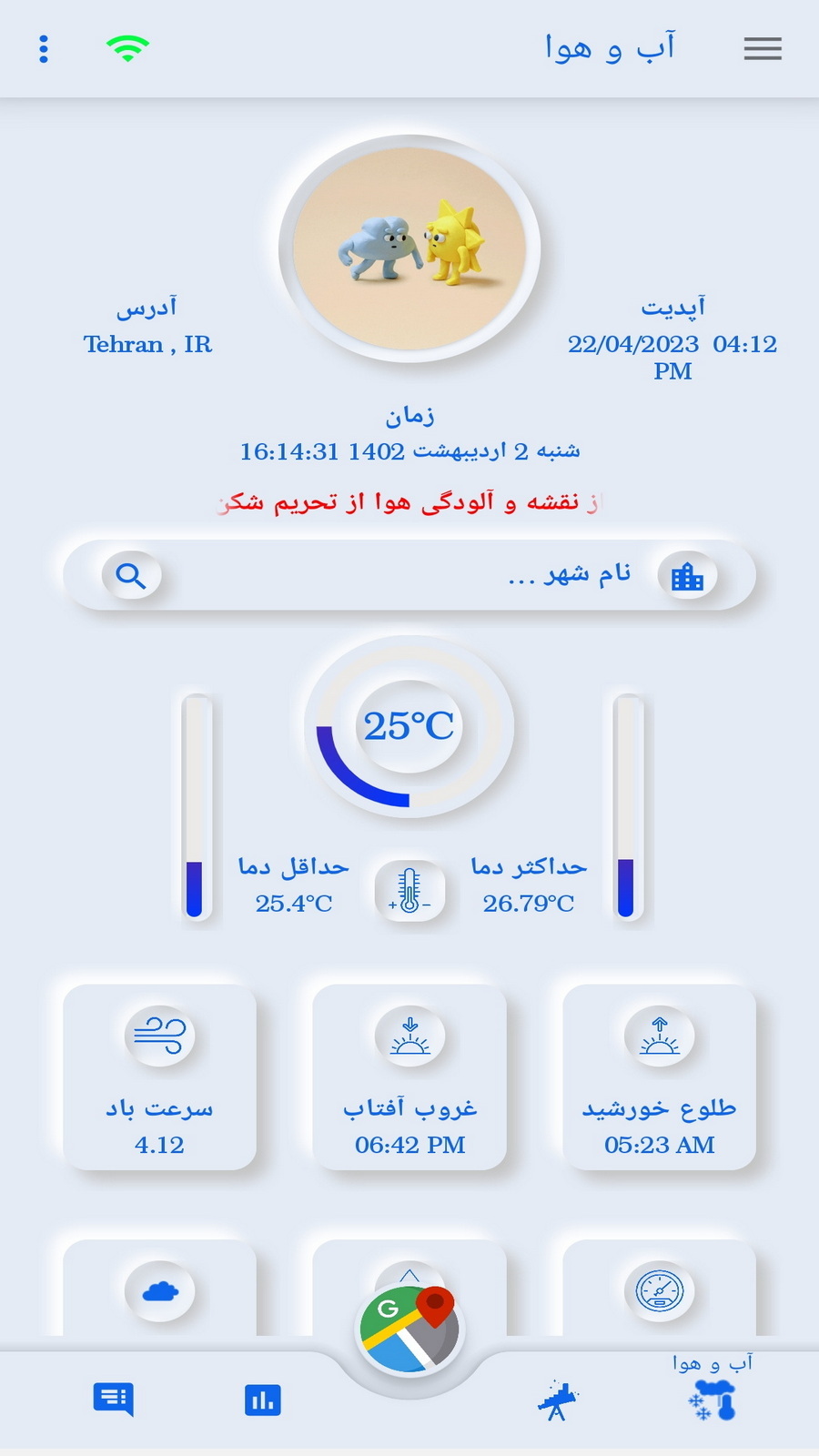The image size is (819, 1456).
Task: Open the Google Maps center button
Action: 409,1330
